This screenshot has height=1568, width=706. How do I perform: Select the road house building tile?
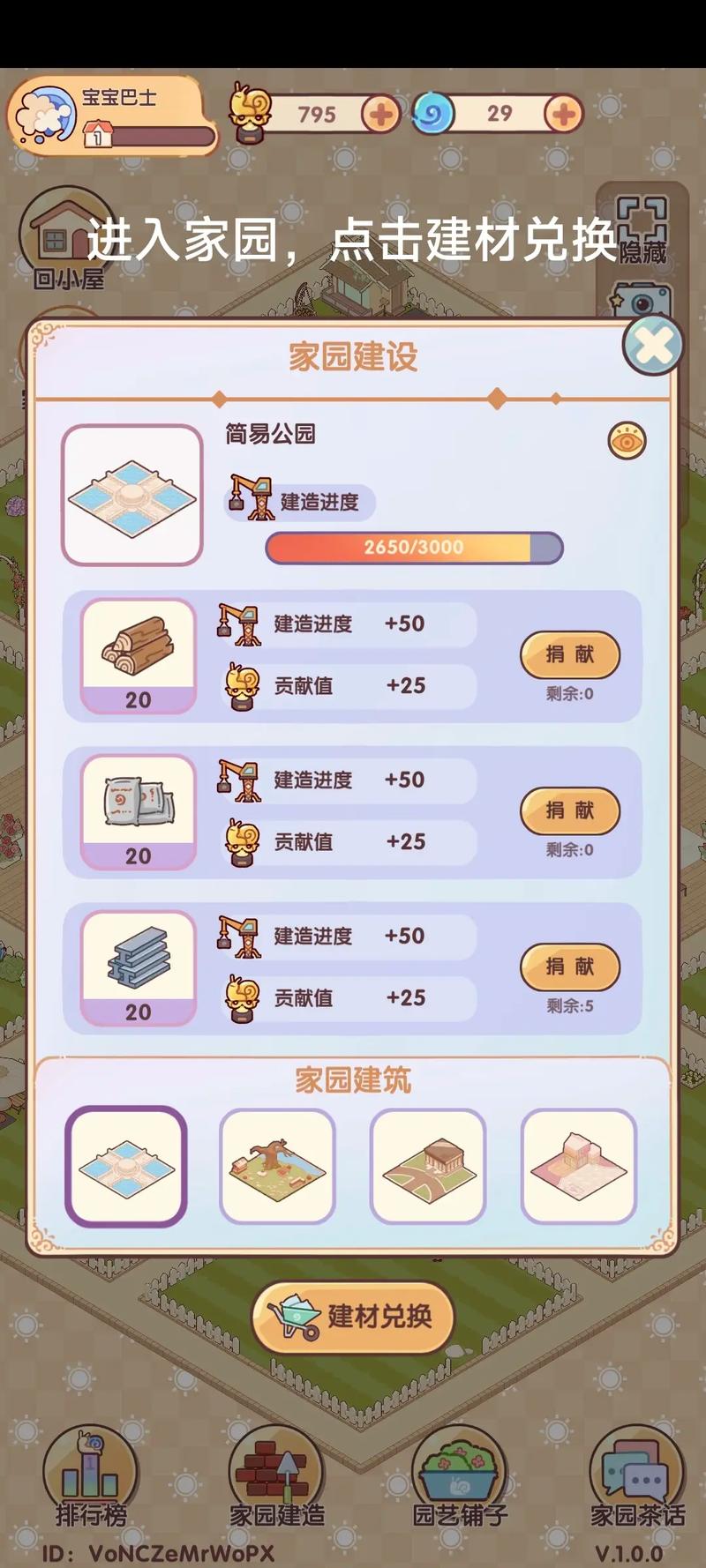click(x=428, y=1167)
